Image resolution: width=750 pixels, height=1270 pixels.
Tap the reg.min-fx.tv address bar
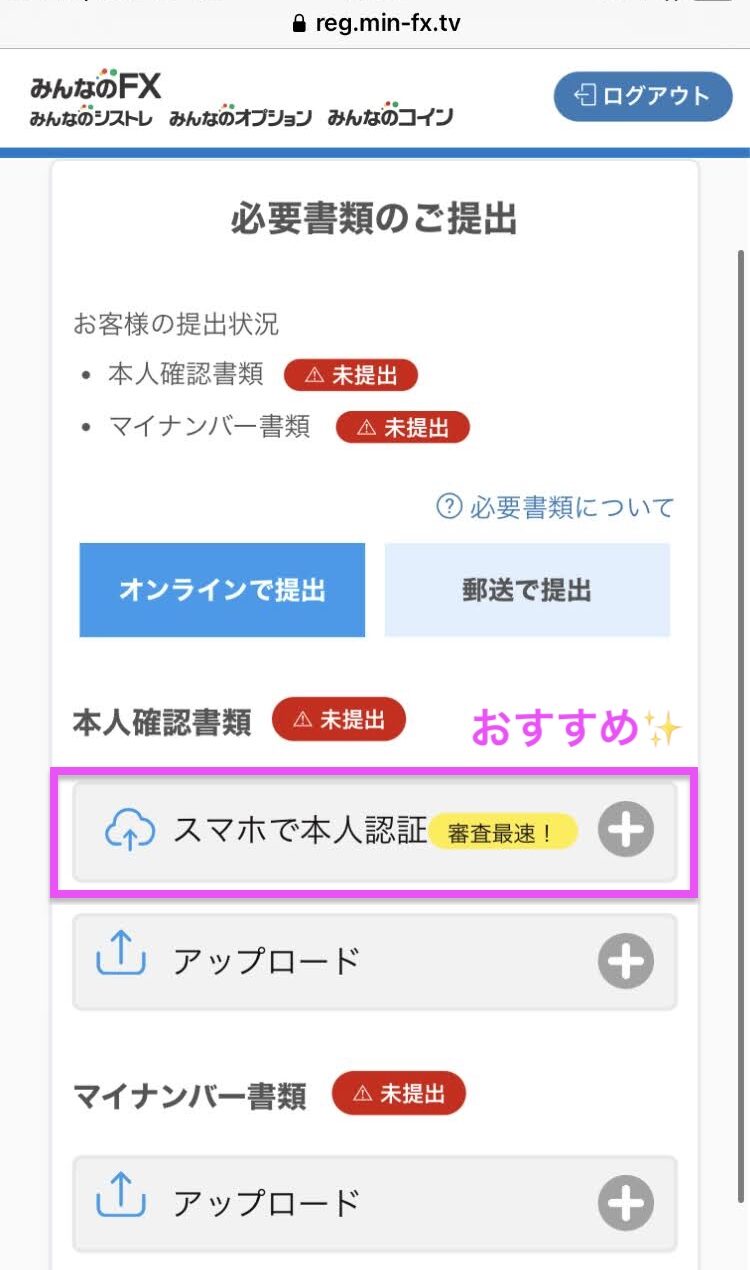(375, 22)
